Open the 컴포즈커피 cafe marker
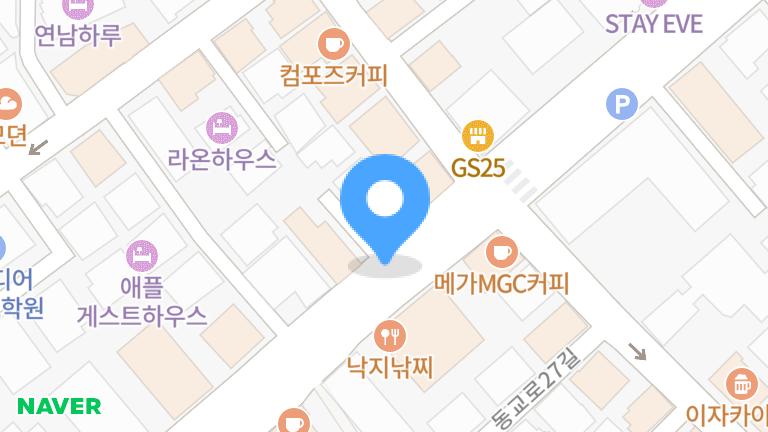768x432 pixels. coord(333,43)
